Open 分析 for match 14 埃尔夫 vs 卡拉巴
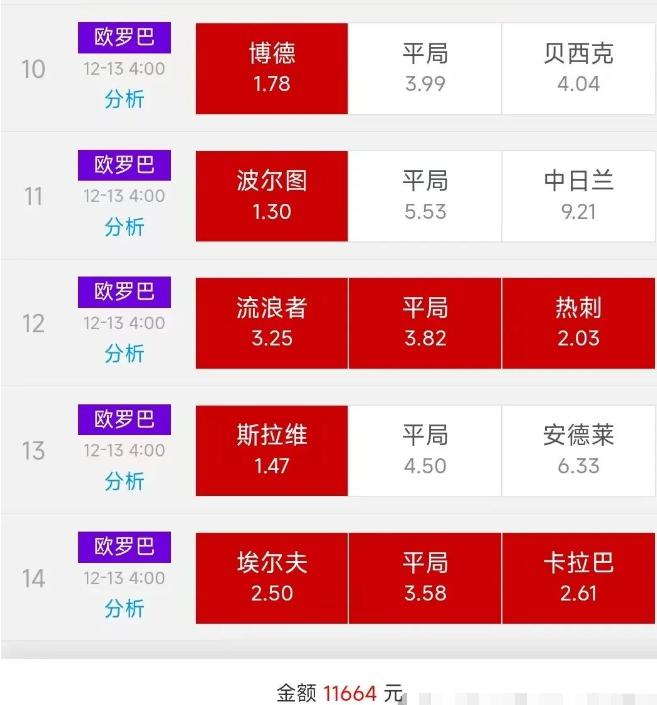Viewport: 657px width, 705px height. [x=124, y=608]
